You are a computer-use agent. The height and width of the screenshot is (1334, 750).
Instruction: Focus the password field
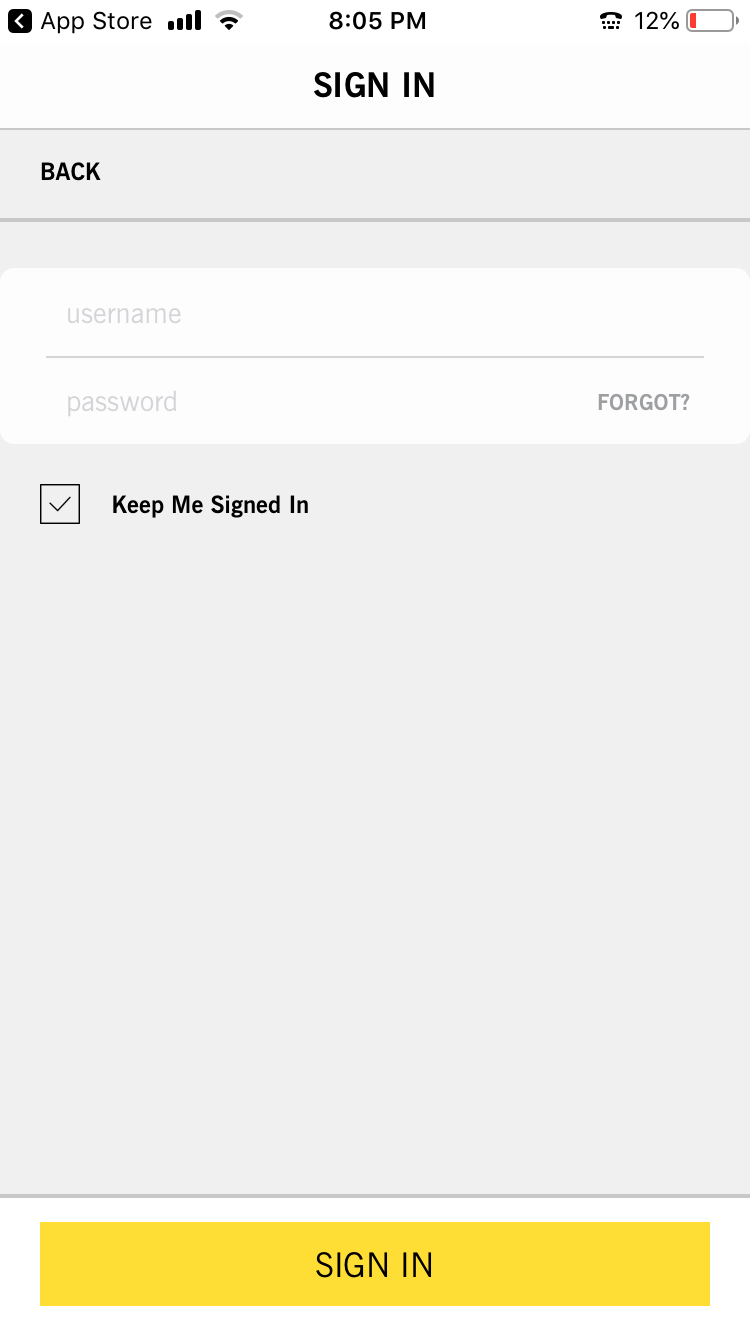pos(320,402)
